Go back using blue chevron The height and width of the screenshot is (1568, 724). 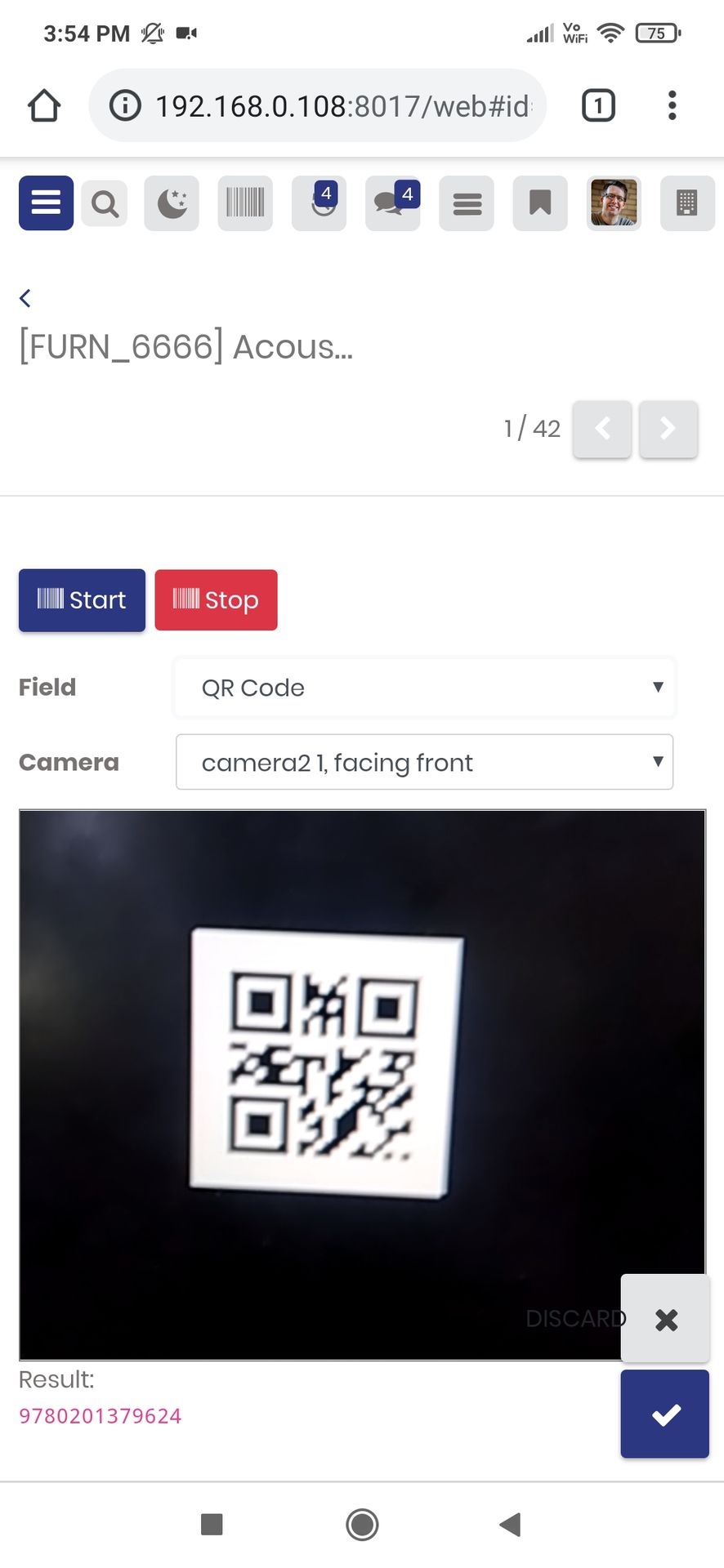(x=25, y=298)
